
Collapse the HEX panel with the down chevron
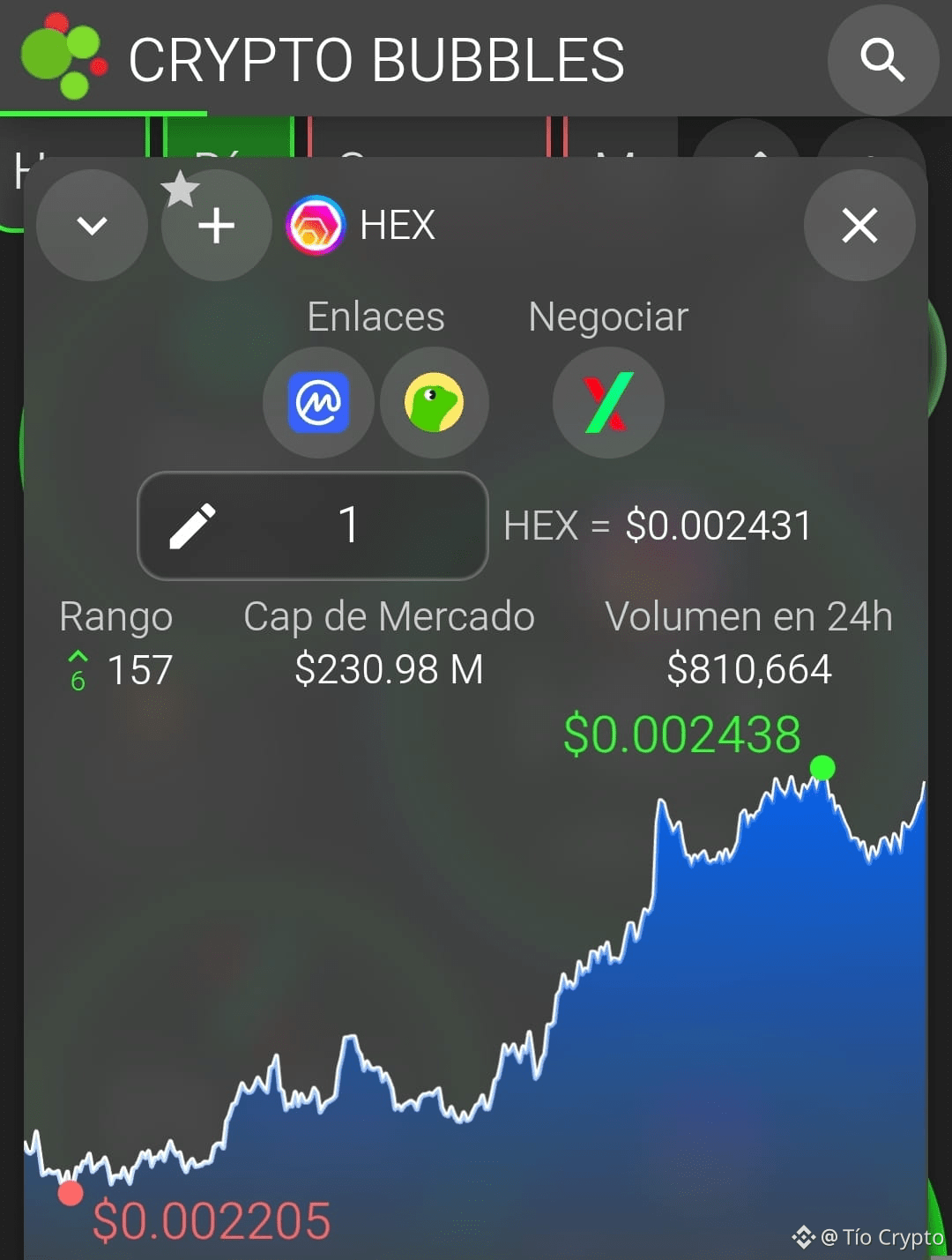click(91, 225)
